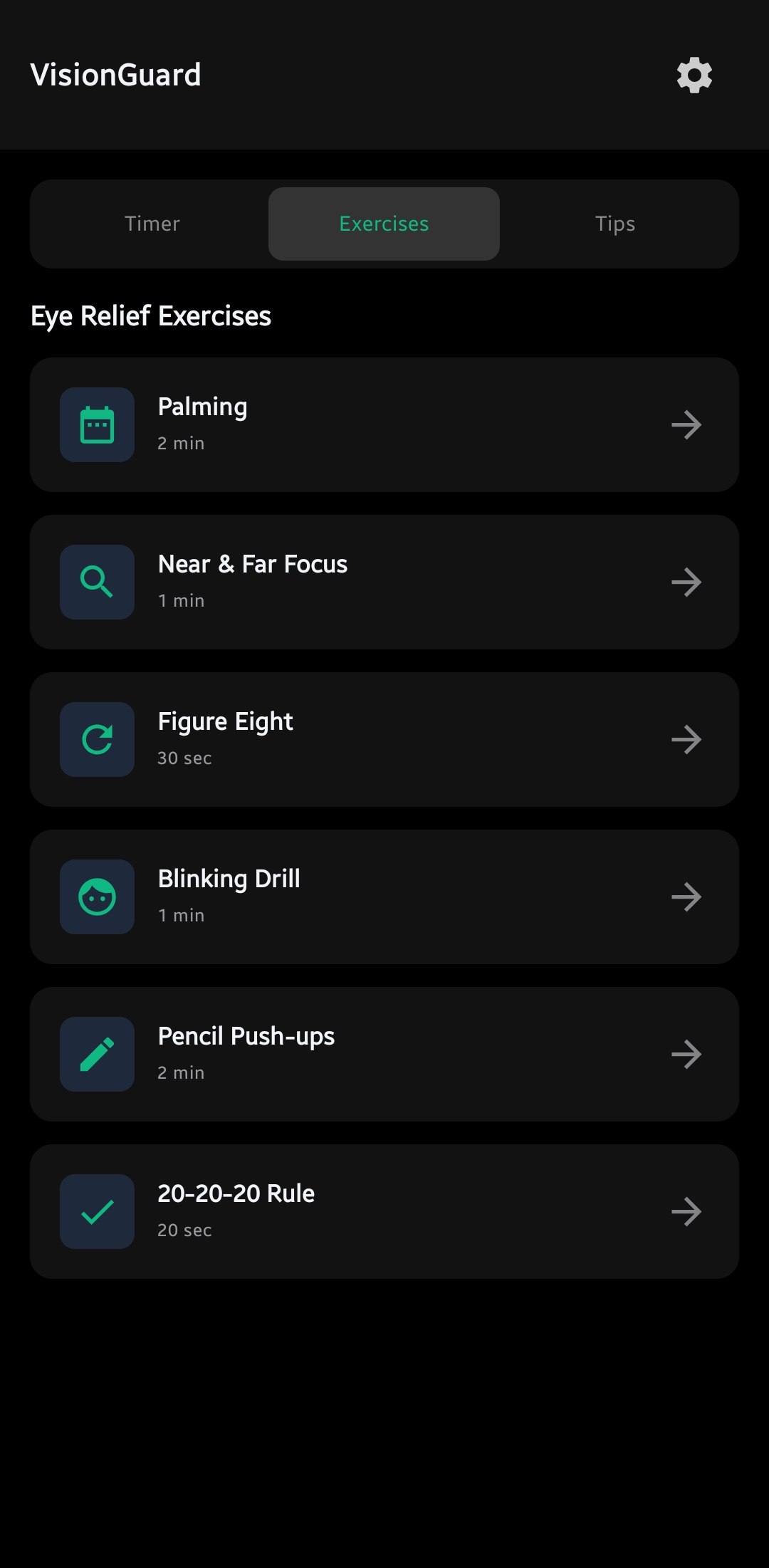
Task: Click the rotation icon beside Figure Eight
Action: pos(96,739)
